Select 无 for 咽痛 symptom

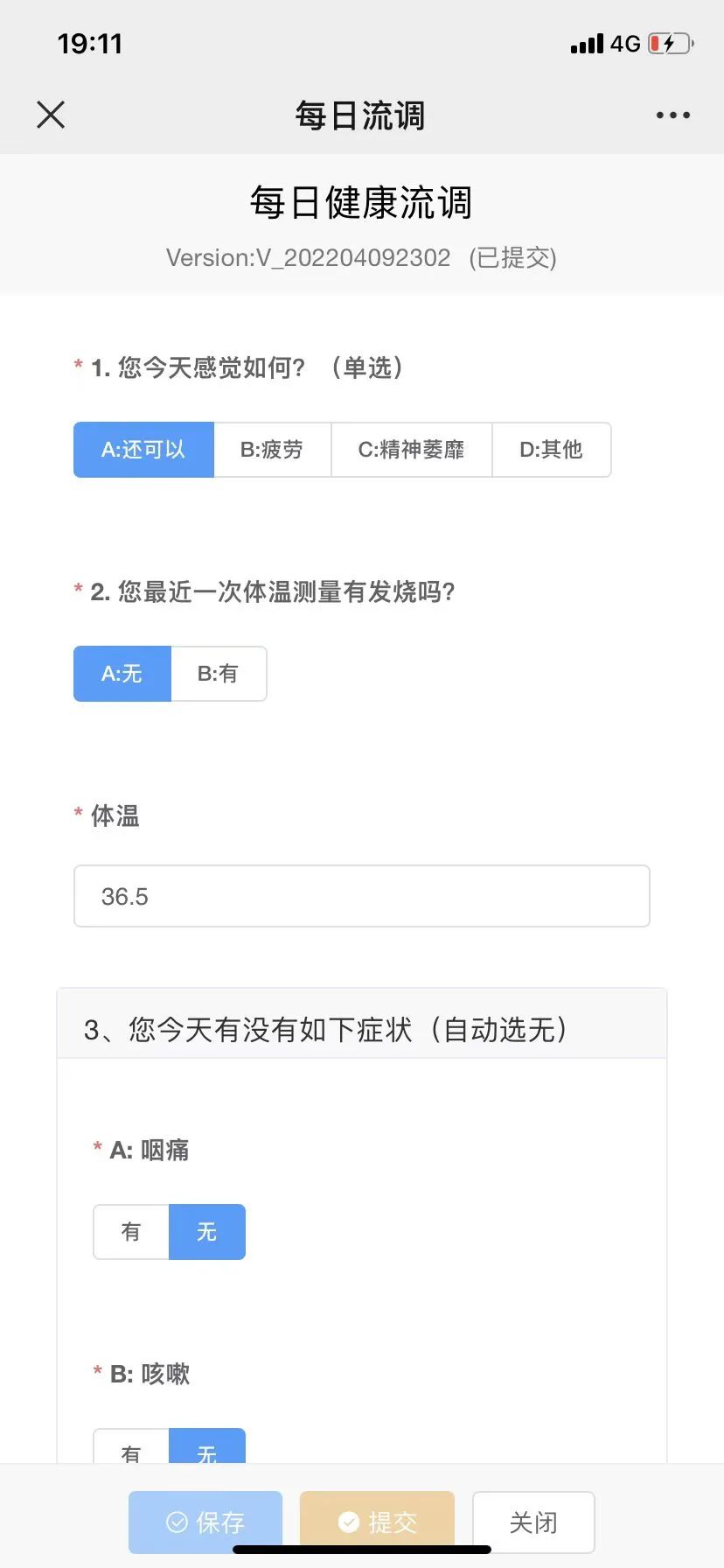pos(207,1232)
